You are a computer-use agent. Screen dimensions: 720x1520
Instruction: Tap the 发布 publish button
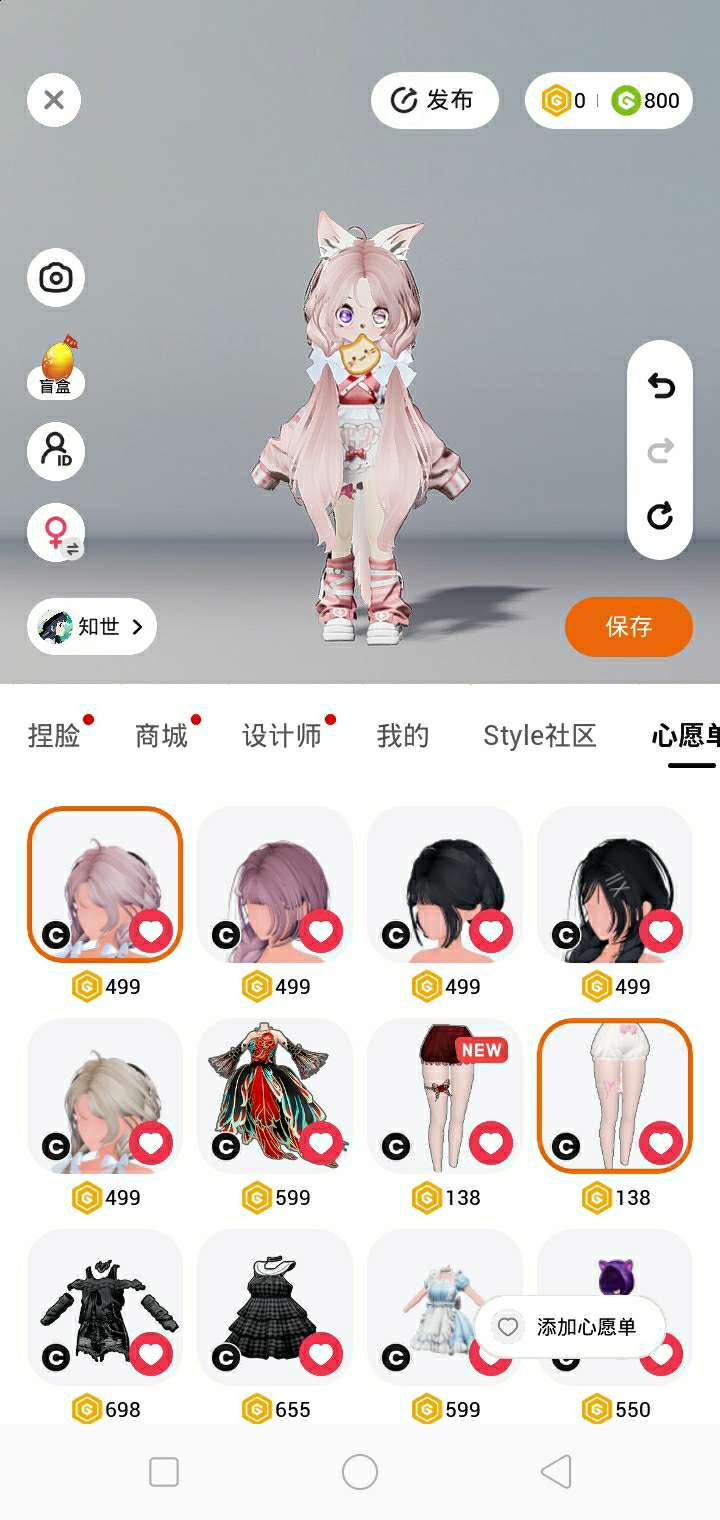click(x=434, y=100)
